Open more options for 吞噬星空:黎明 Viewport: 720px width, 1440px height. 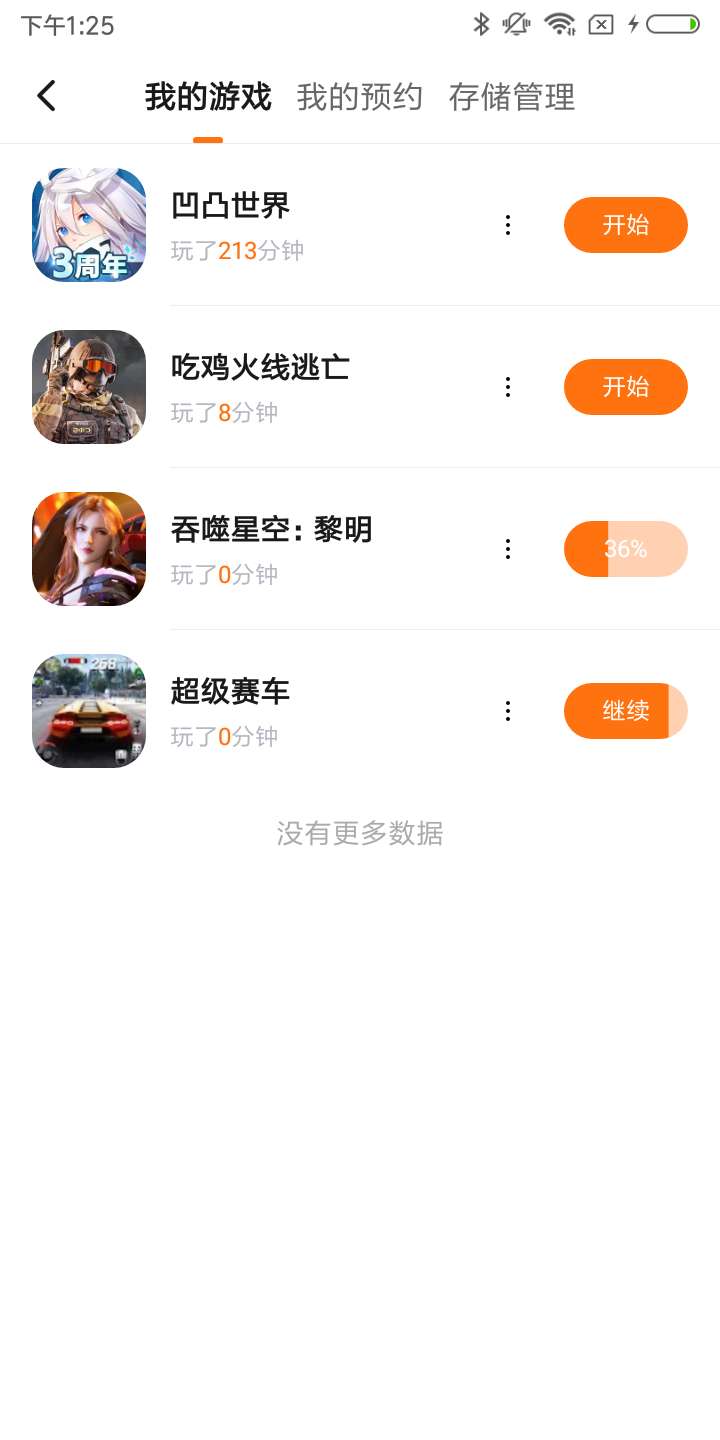pyautogui.click(x=508, y=549)
